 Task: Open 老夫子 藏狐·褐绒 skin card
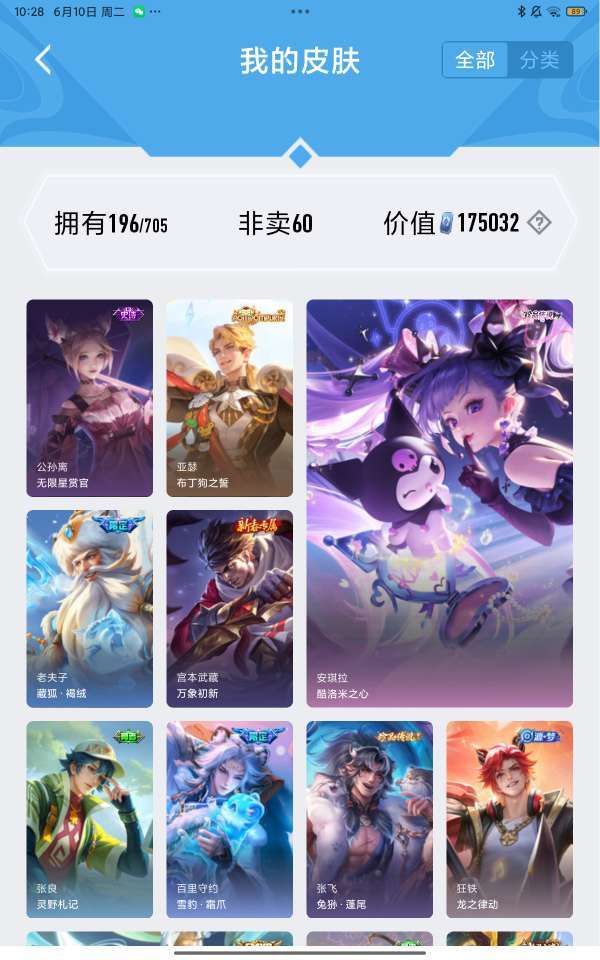coord(90,608)
